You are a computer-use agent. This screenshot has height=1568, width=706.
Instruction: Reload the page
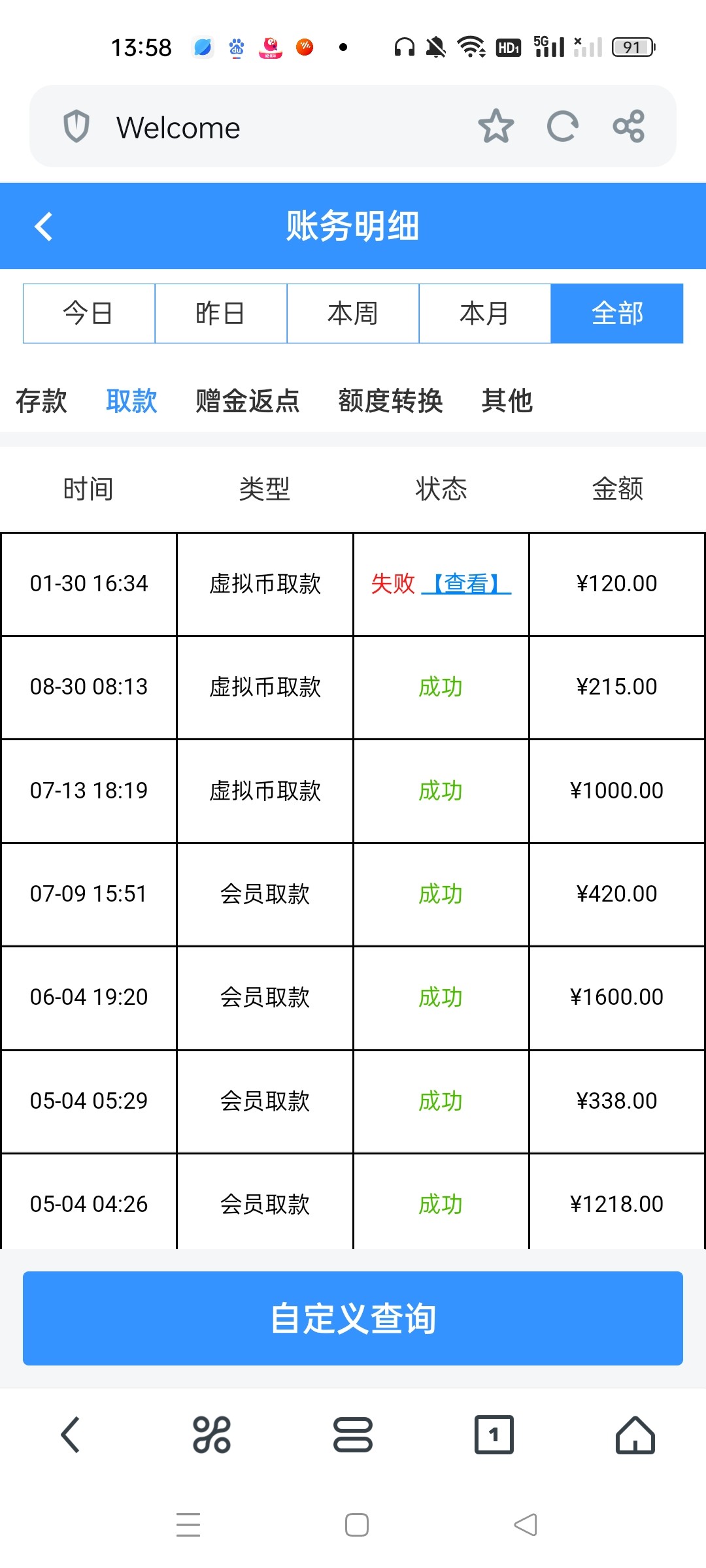click(x=562, y=126)
